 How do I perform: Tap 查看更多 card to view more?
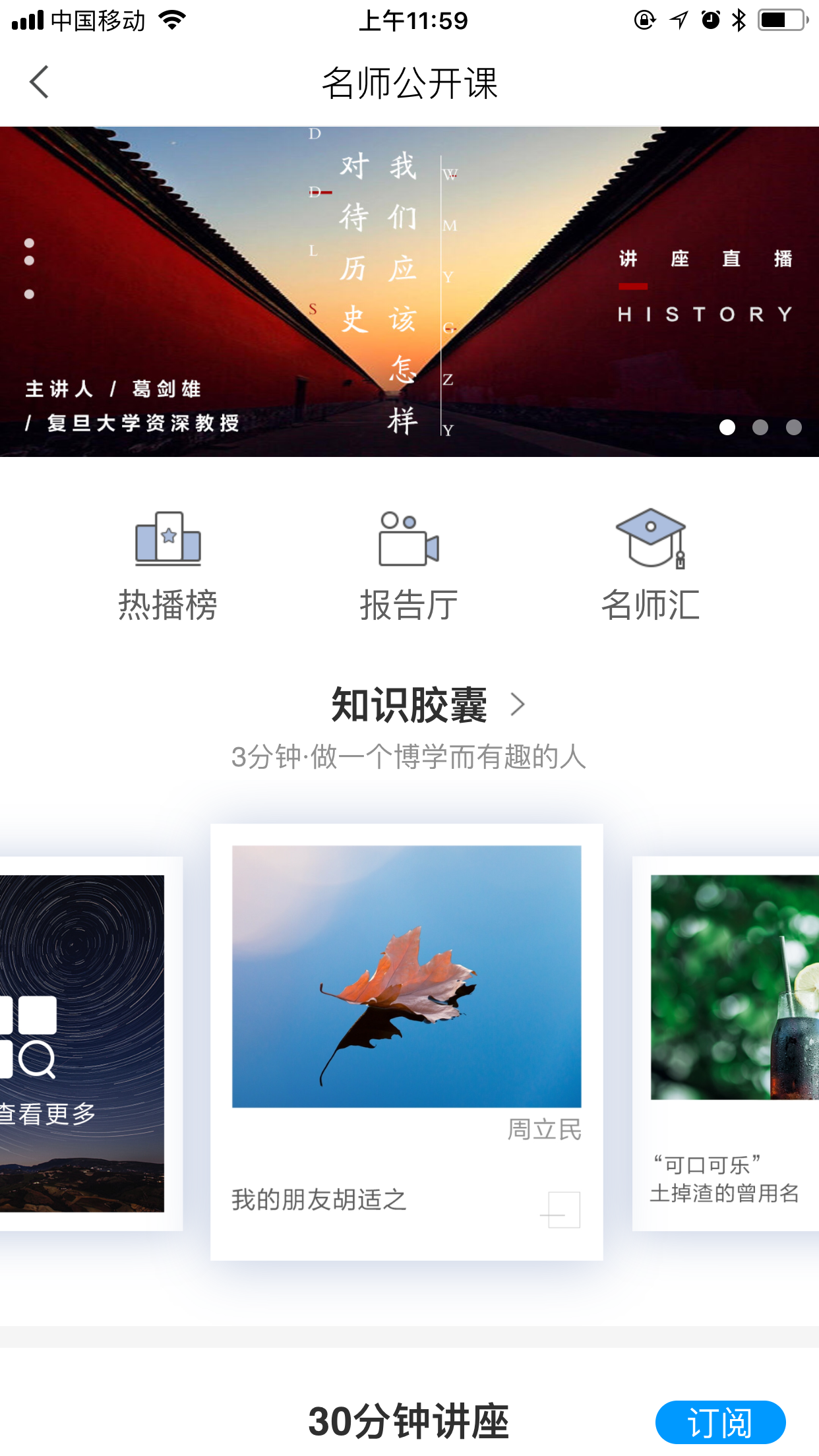82,1043
